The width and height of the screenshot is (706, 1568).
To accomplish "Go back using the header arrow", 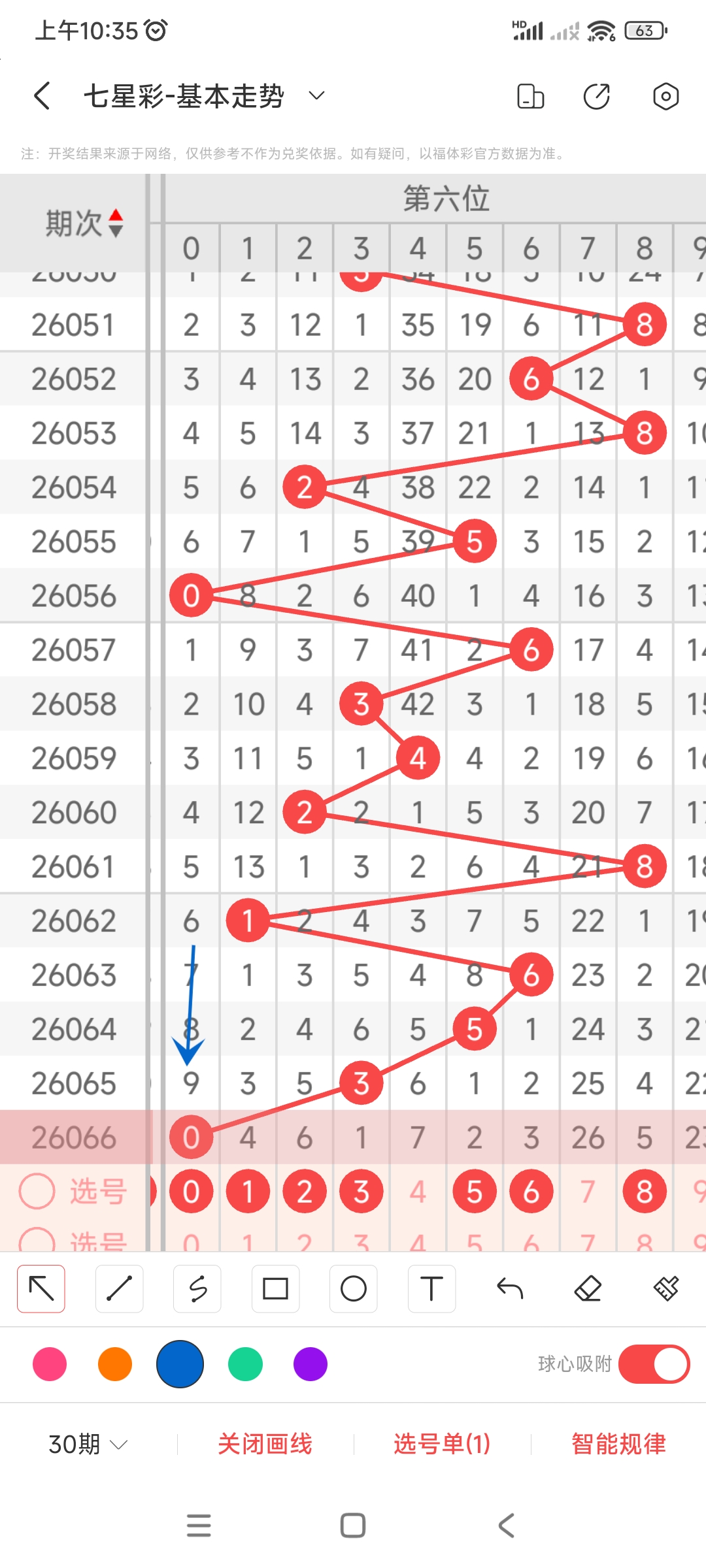I will [42, 96].
